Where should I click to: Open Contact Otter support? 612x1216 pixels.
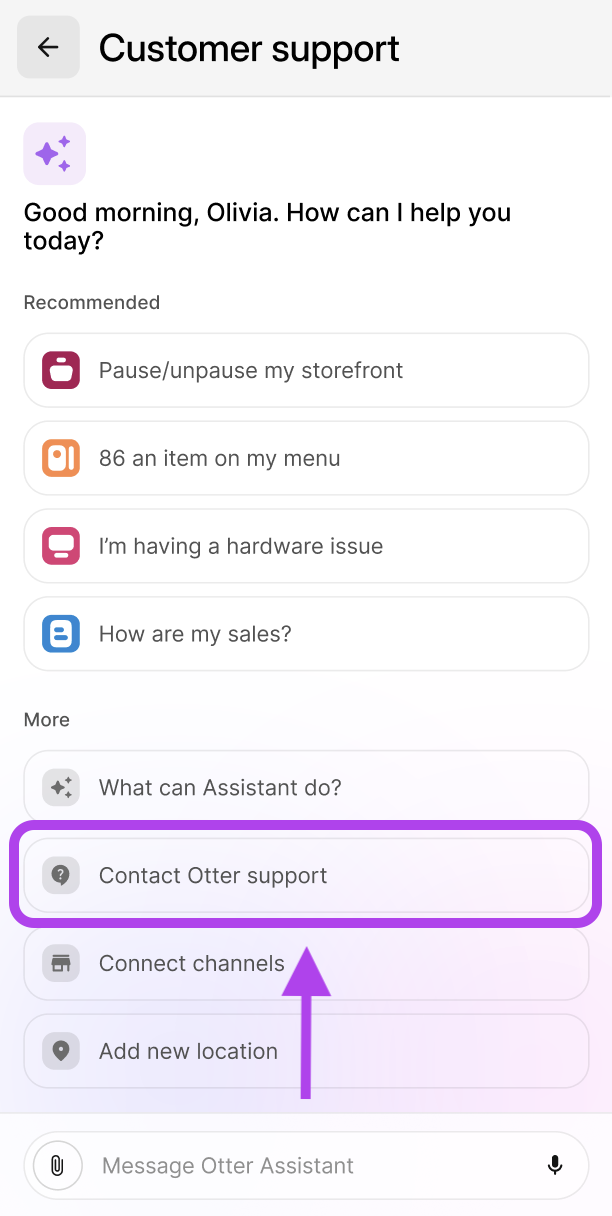(306, 875)
